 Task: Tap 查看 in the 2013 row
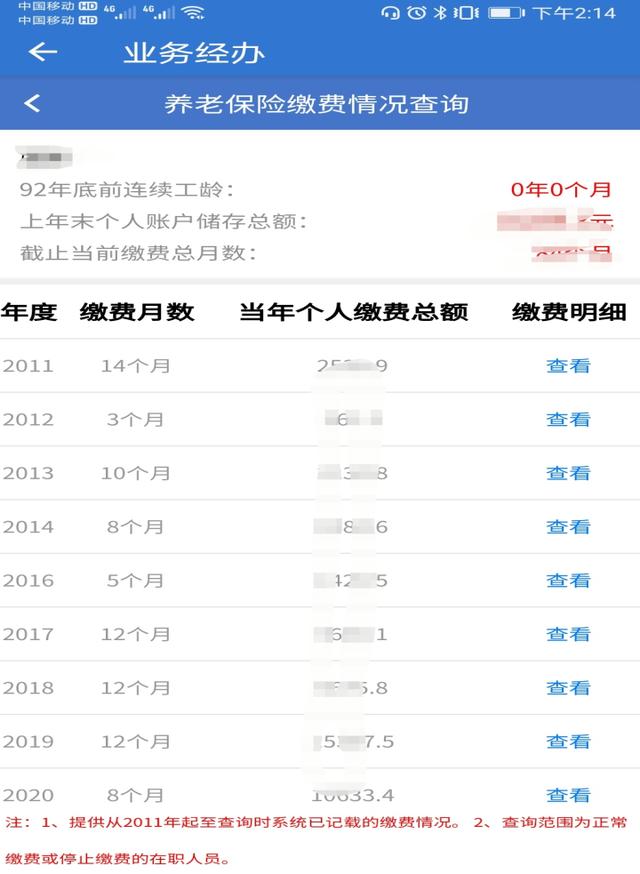pyautogui.click(x=568, y=473)
